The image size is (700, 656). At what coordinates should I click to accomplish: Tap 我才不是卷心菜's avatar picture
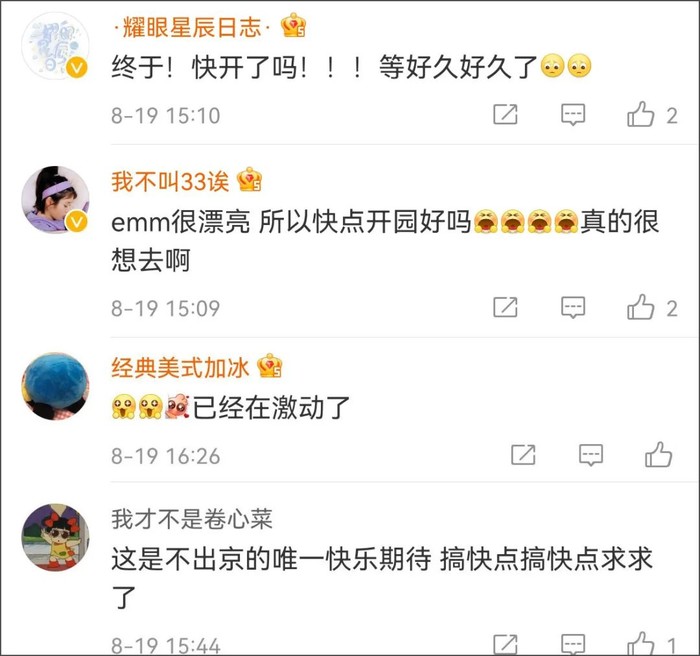click(56, 536)
